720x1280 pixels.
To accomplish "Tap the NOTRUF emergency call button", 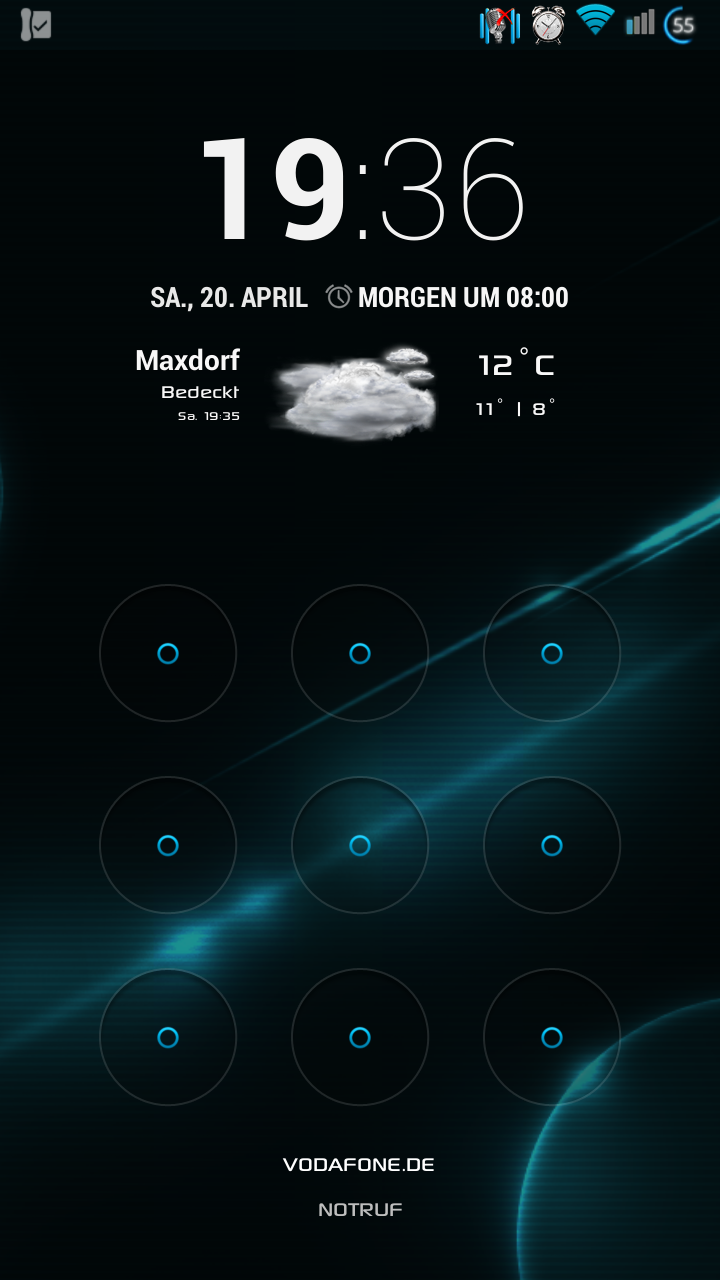I will click(x=360, y=1209).
